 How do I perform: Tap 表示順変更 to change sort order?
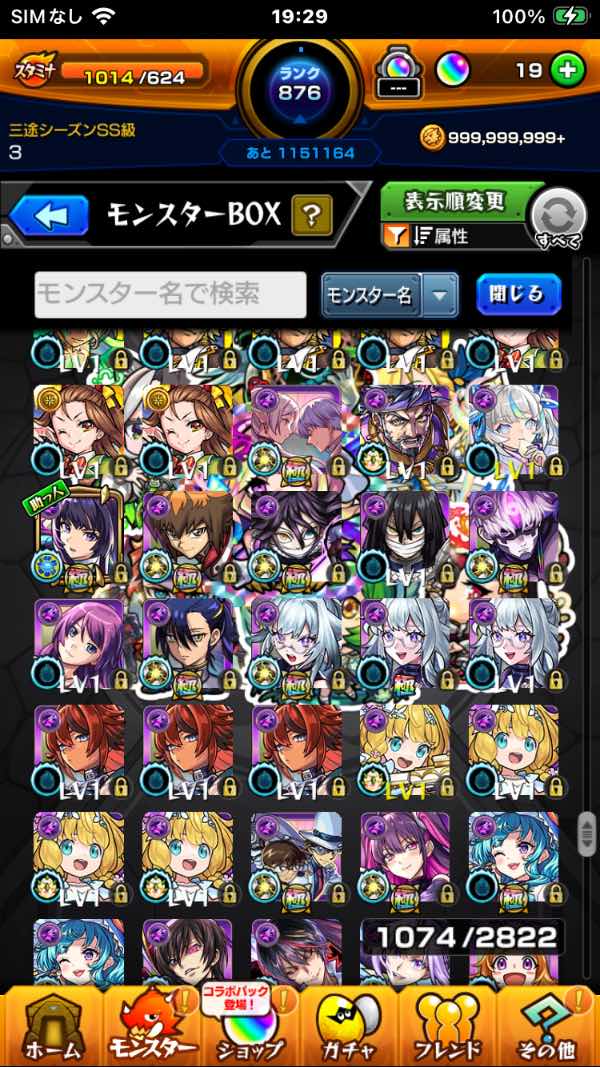455,202
